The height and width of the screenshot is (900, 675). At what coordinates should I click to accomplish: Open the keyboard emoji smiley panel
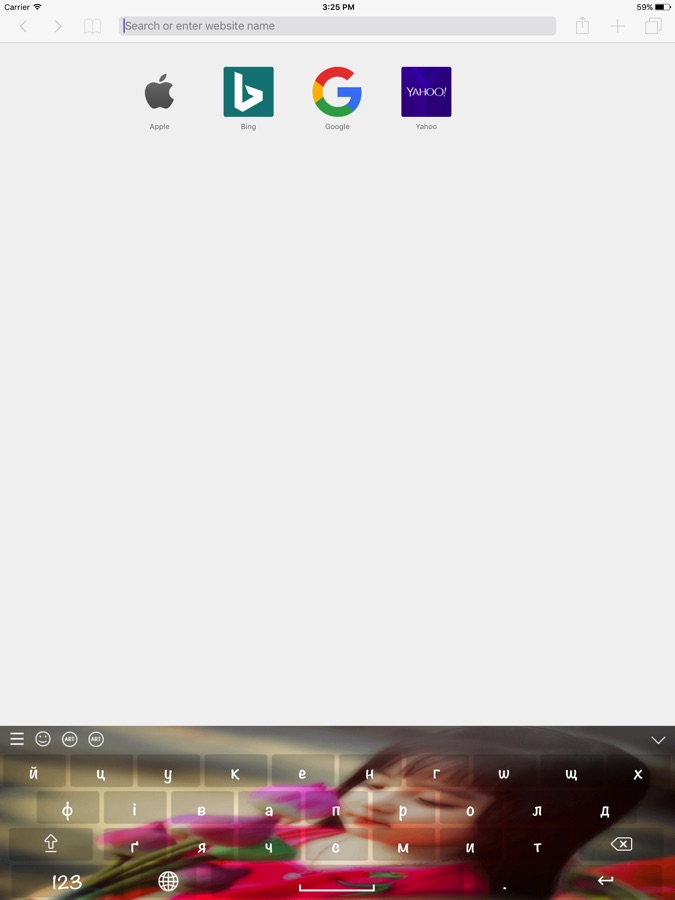43,739
